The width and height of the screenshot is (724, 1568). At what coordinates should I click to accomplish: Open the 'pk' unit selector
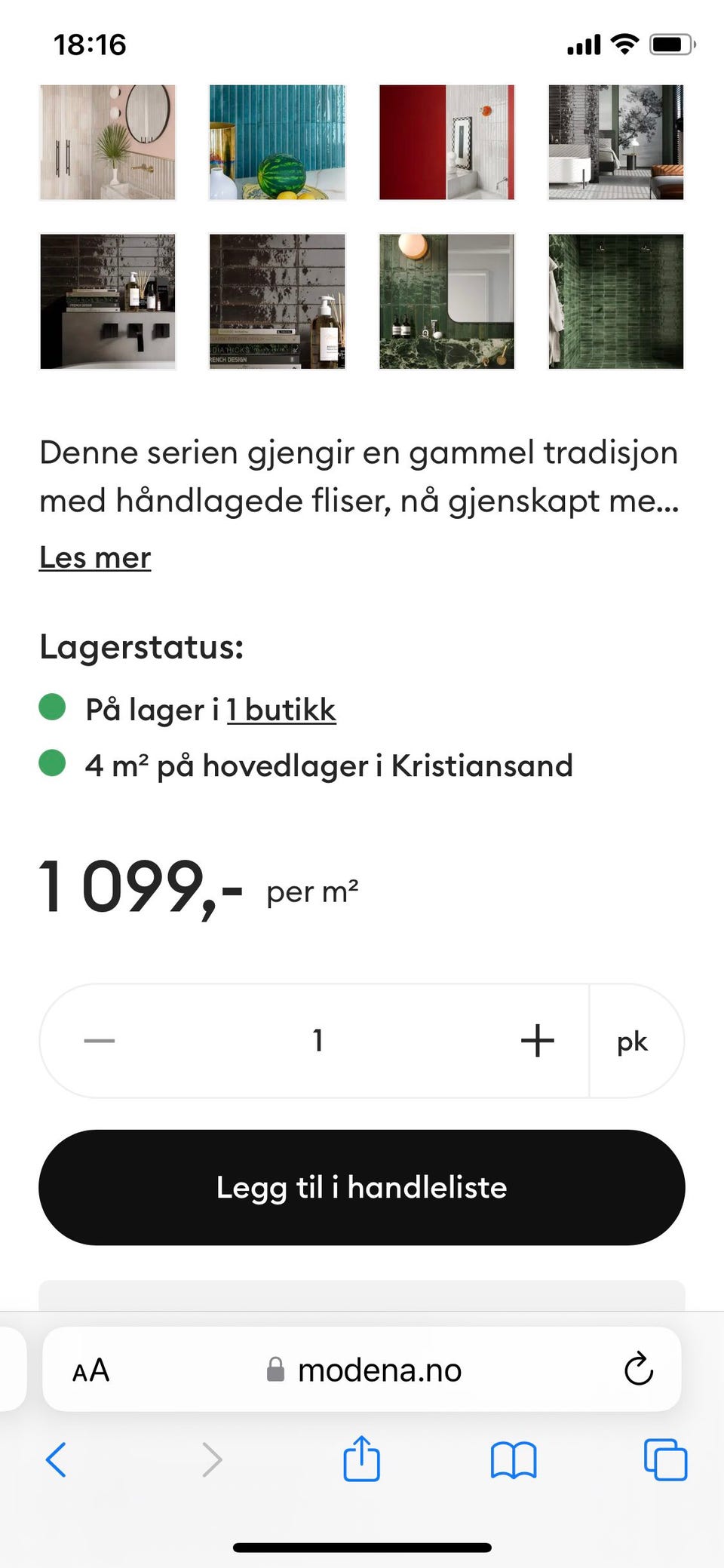click(632, 1041)
